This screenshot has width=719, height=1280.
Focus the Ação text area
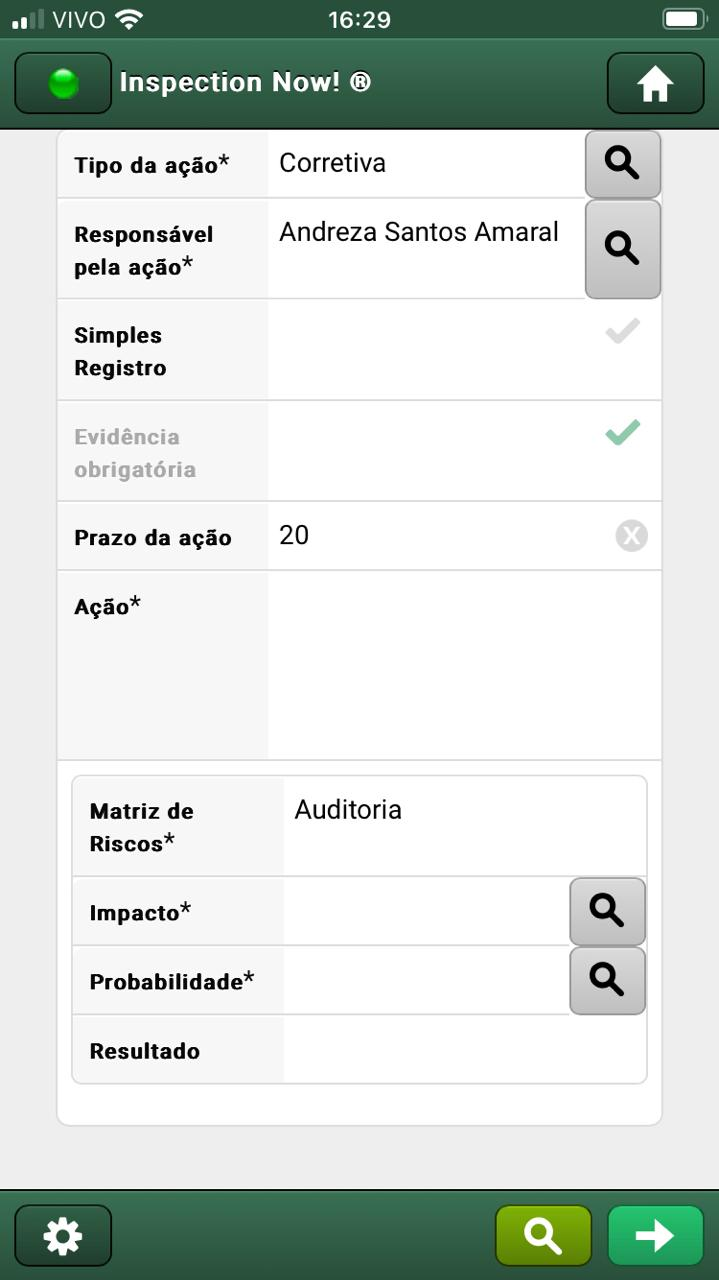pos(464,665)
